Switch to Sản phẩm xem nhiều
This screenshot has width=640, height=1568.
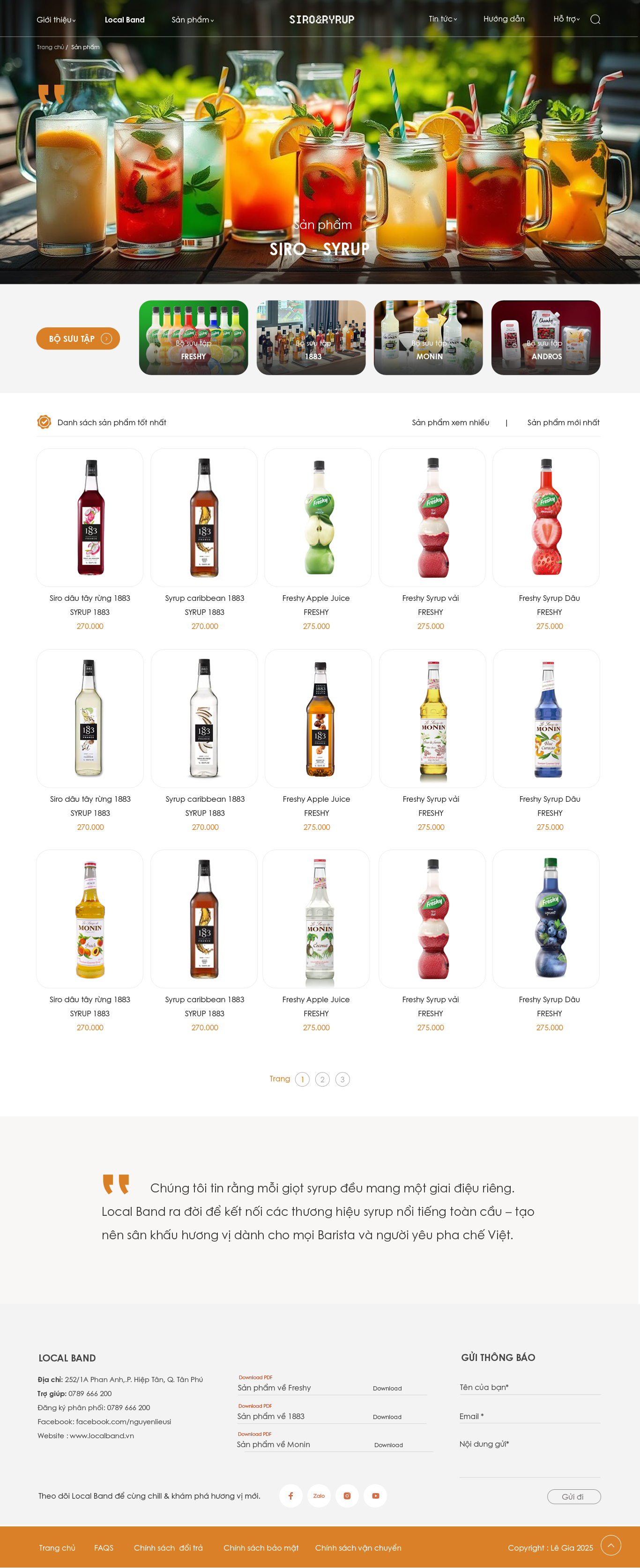(450, 422)
